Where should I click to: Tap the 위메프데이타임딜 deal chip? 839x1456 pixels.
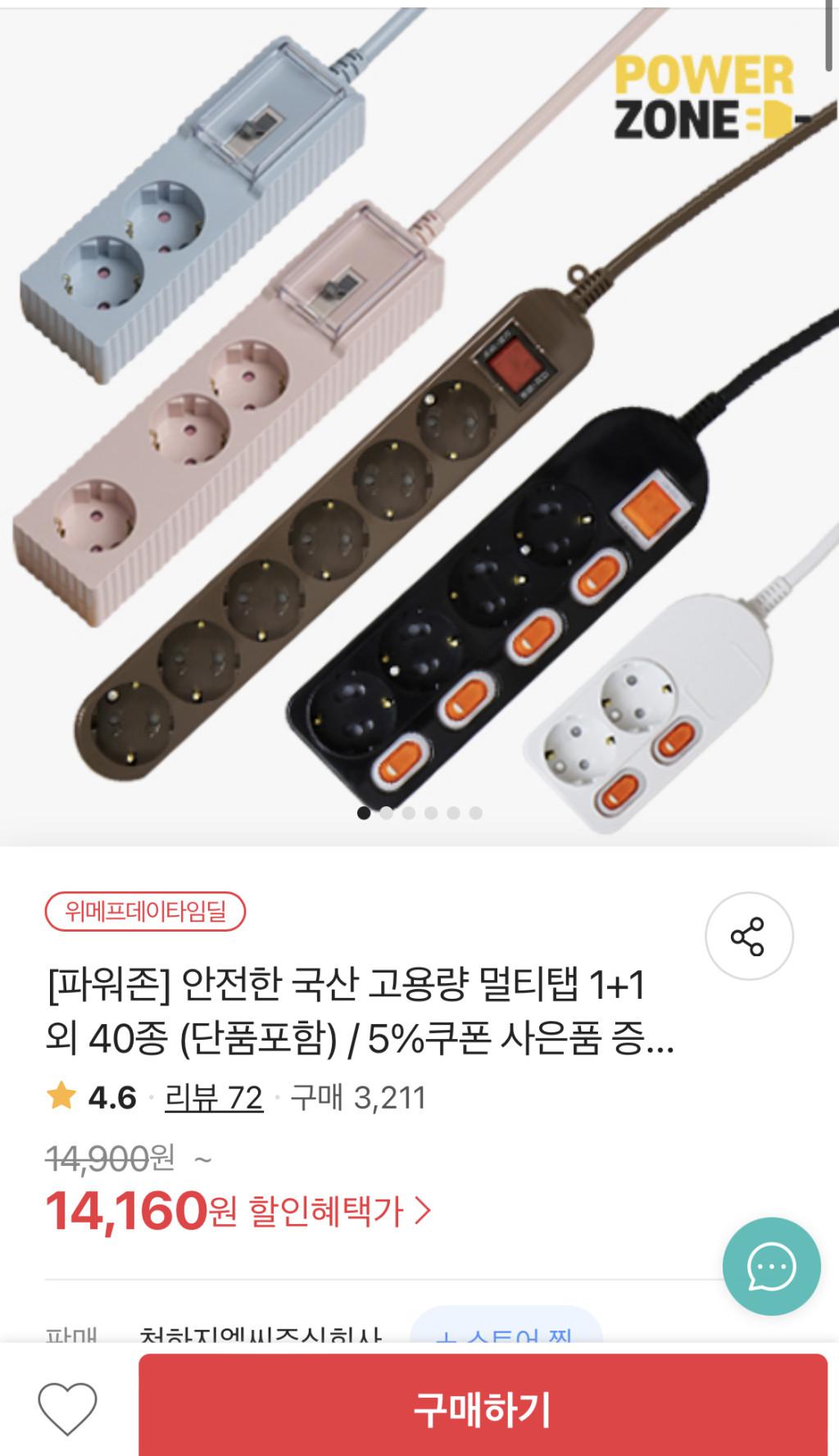(x=145, y=911)
